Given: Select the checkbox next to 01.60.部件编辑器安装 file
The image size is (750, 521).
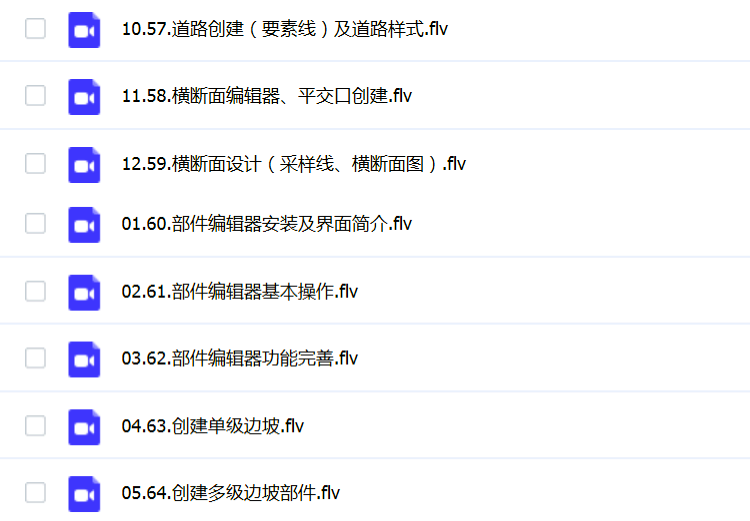Looking at the screenshot, I should pyautogui.click(x=36, y=224).
